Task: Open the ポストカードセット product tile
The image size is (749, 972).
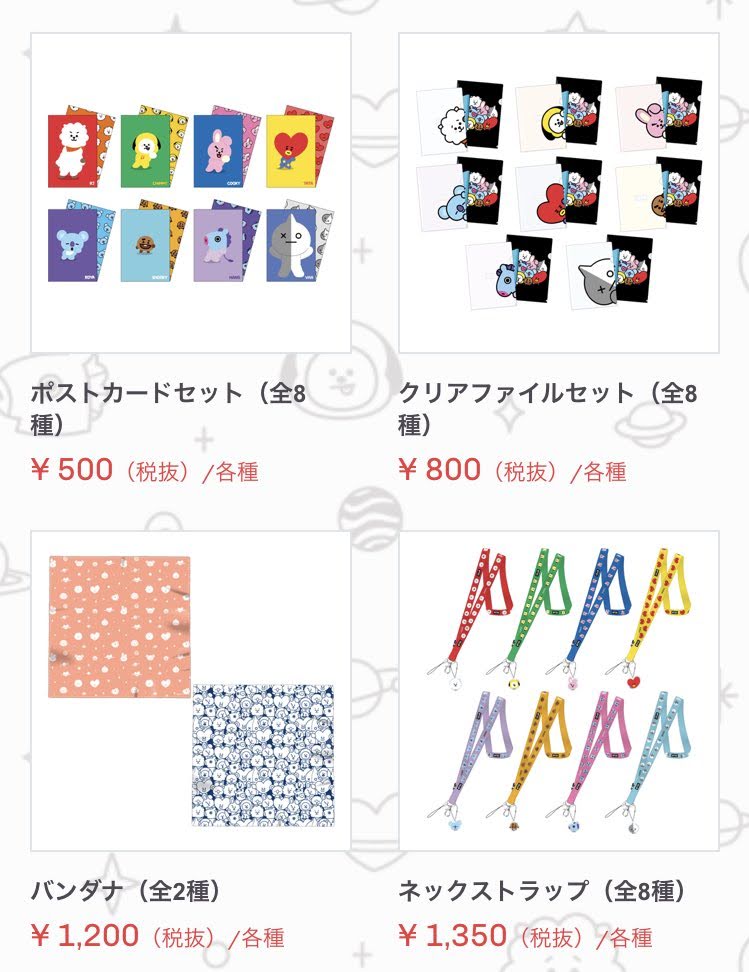Action: 191,193
